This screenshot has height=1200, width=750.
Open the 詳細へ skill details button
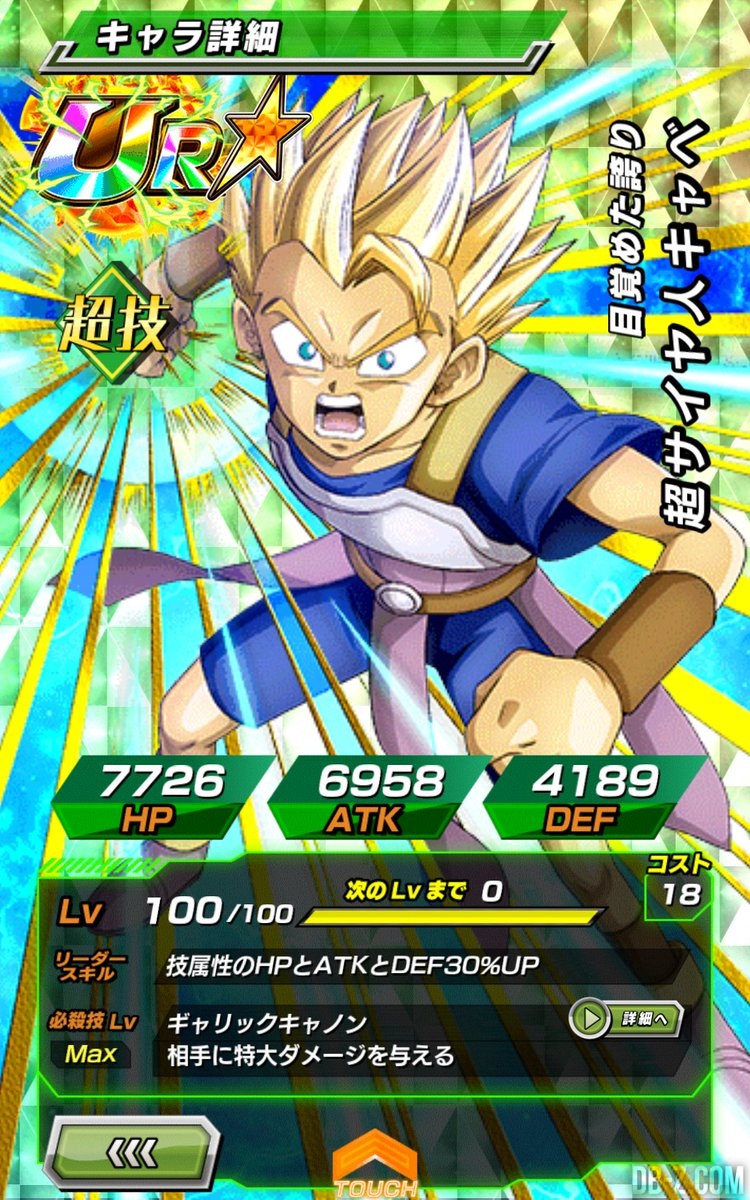626,1019
